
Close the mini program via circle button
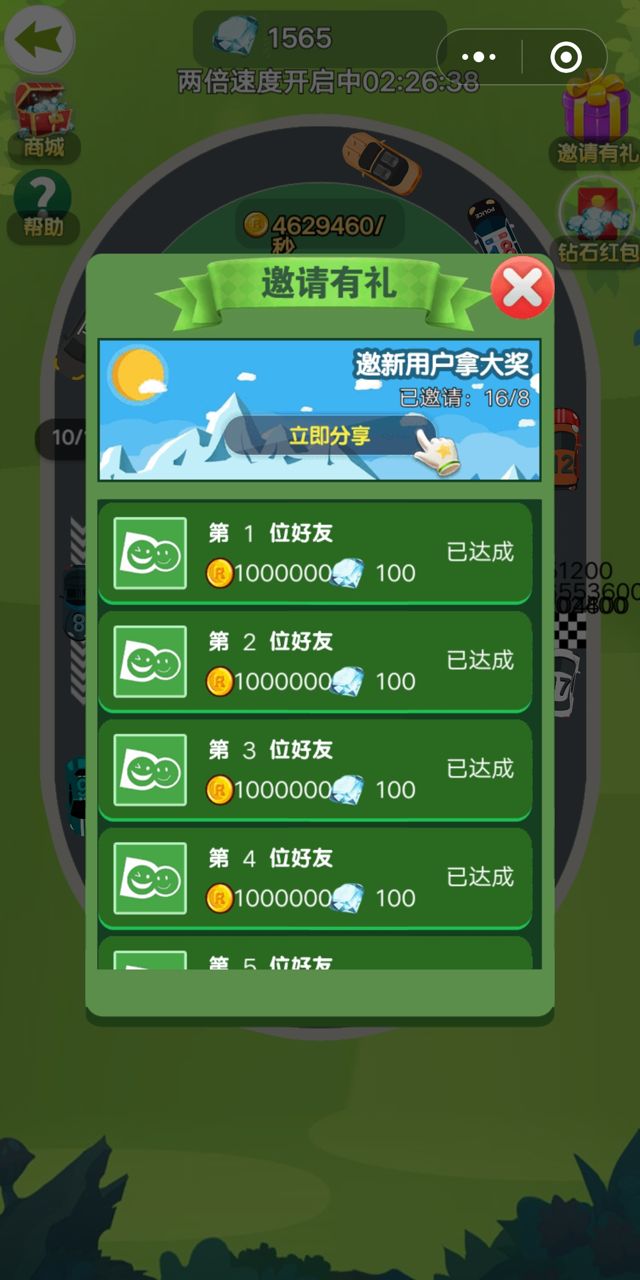566,57
